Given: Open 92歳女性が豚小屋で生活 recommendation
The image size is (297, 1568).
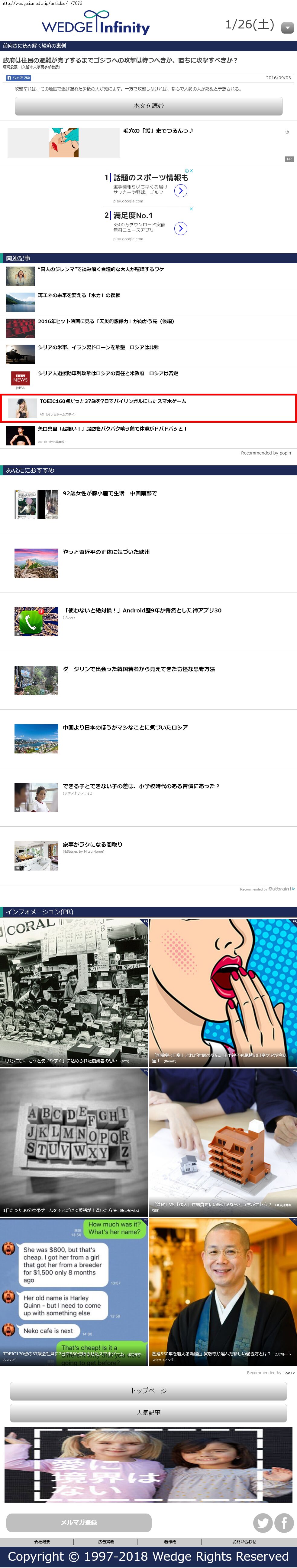Looking at the screenshot, I should 109,494.
